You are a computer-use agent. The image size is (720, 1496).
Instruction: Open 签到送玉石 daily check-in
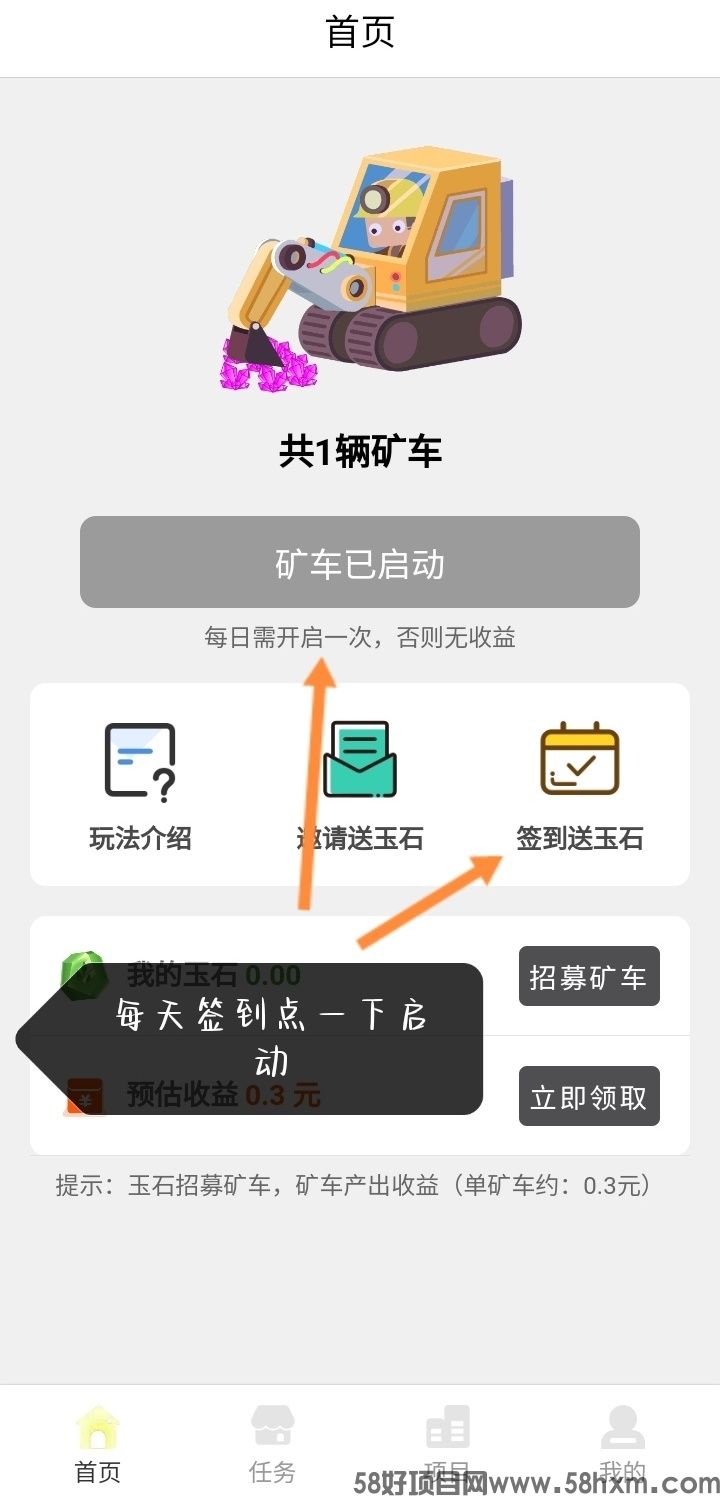coord(580,785)
